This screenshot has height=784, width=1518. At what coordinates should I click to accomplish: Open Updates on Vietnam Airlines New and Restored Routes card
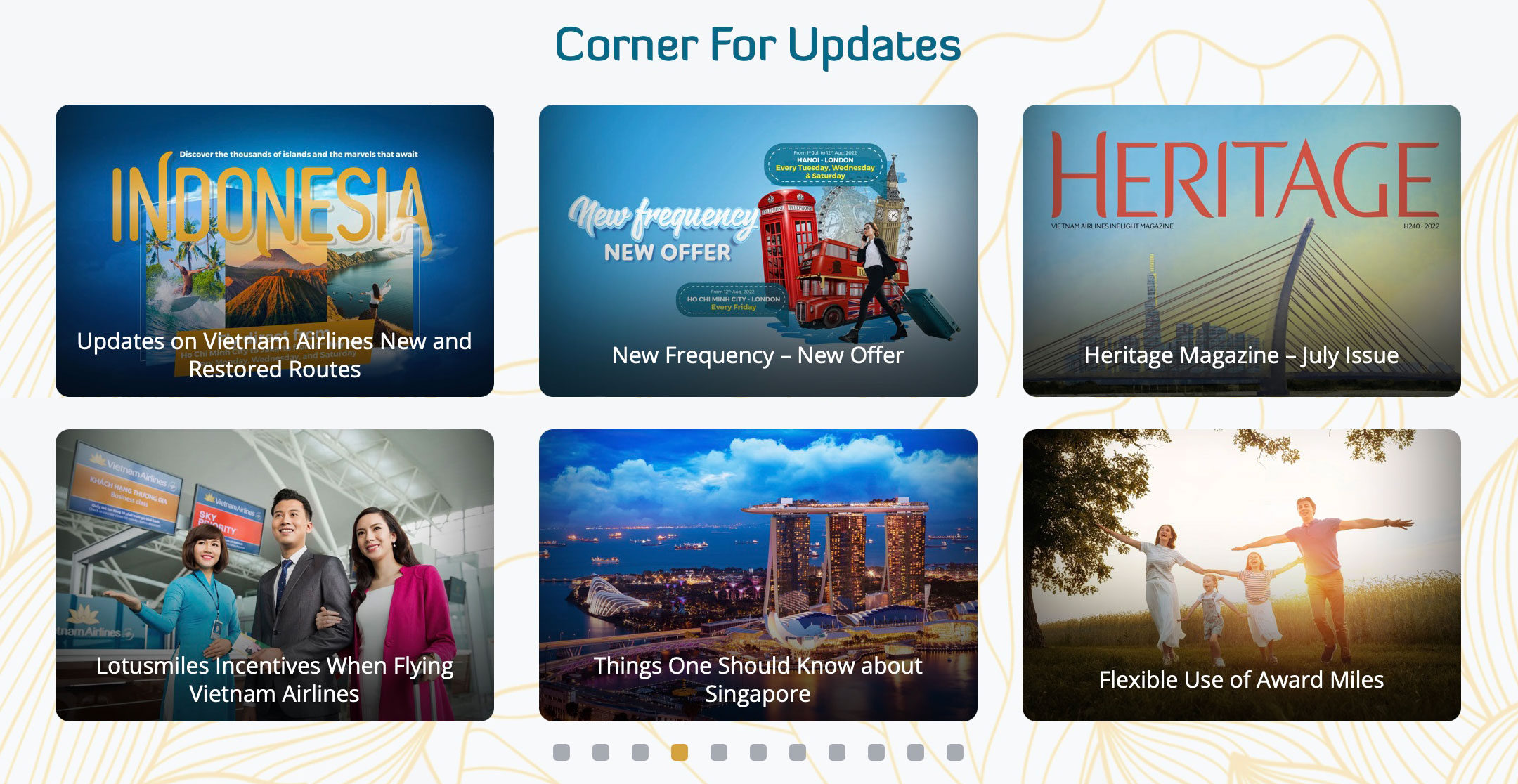pyautogui.click(x=274, y=251)
